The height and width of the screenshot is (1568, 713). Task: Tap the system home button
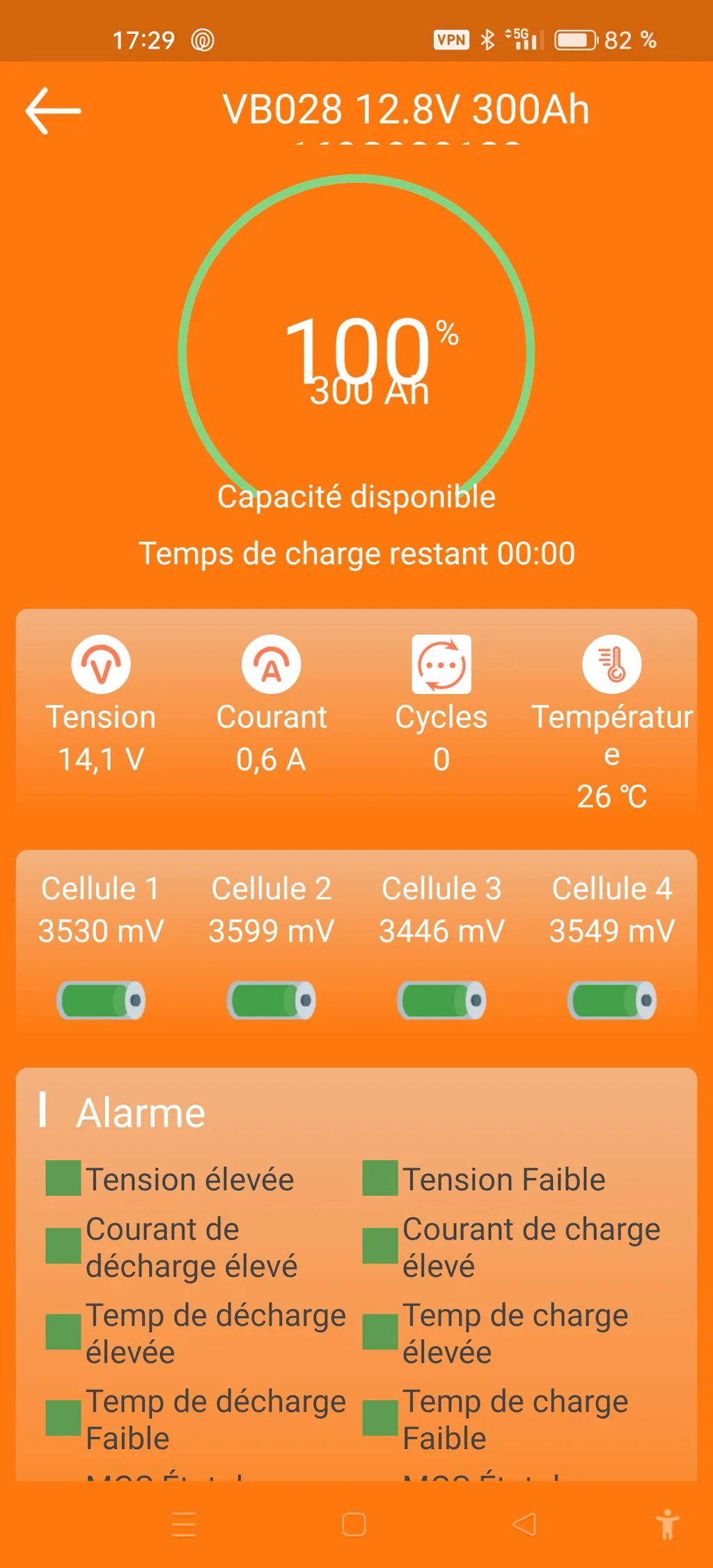(354, 1524)
